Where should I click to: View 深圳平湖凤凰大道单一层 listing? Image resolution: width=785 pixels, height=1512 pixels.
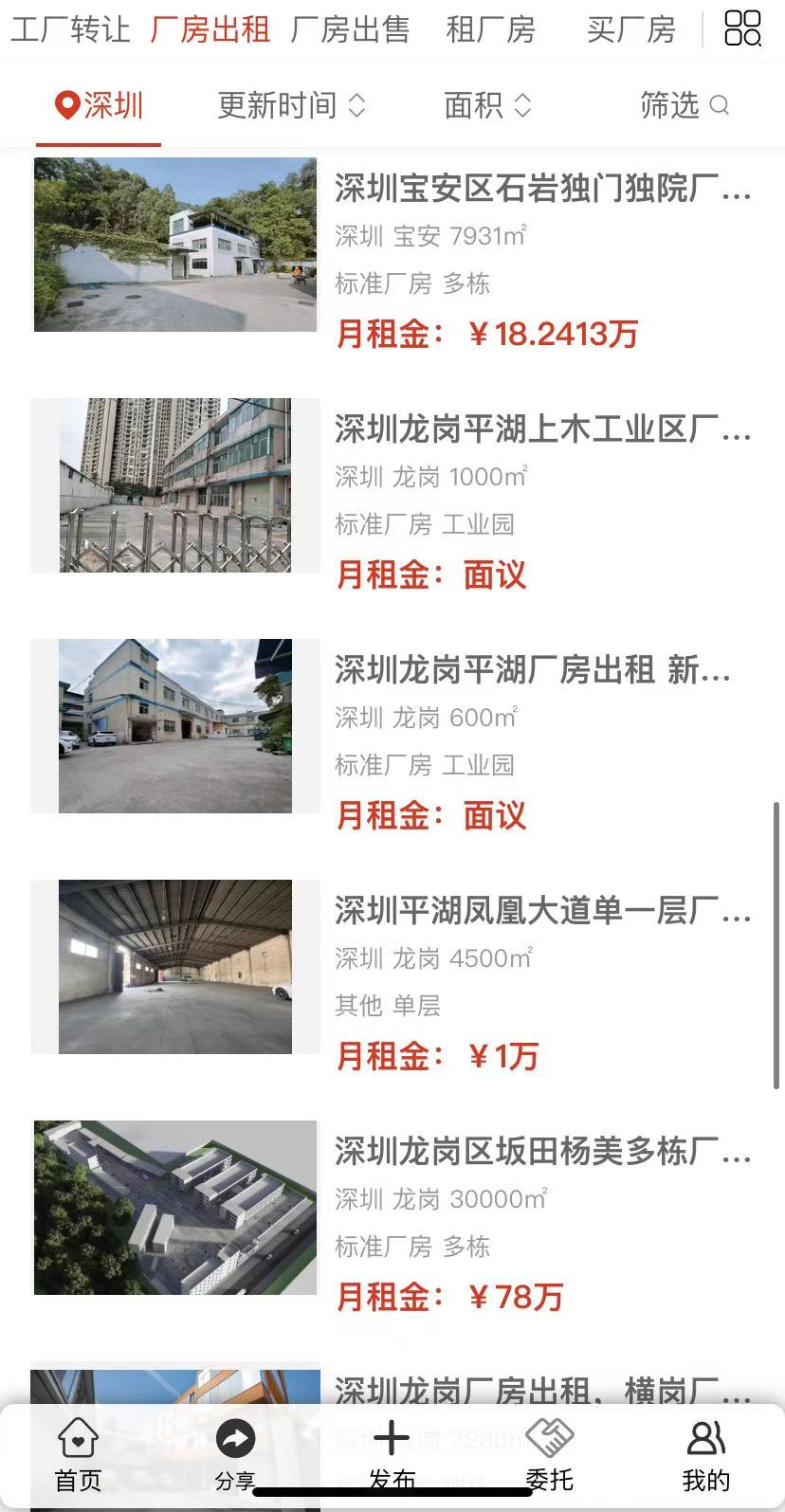[x=542, y=911]
